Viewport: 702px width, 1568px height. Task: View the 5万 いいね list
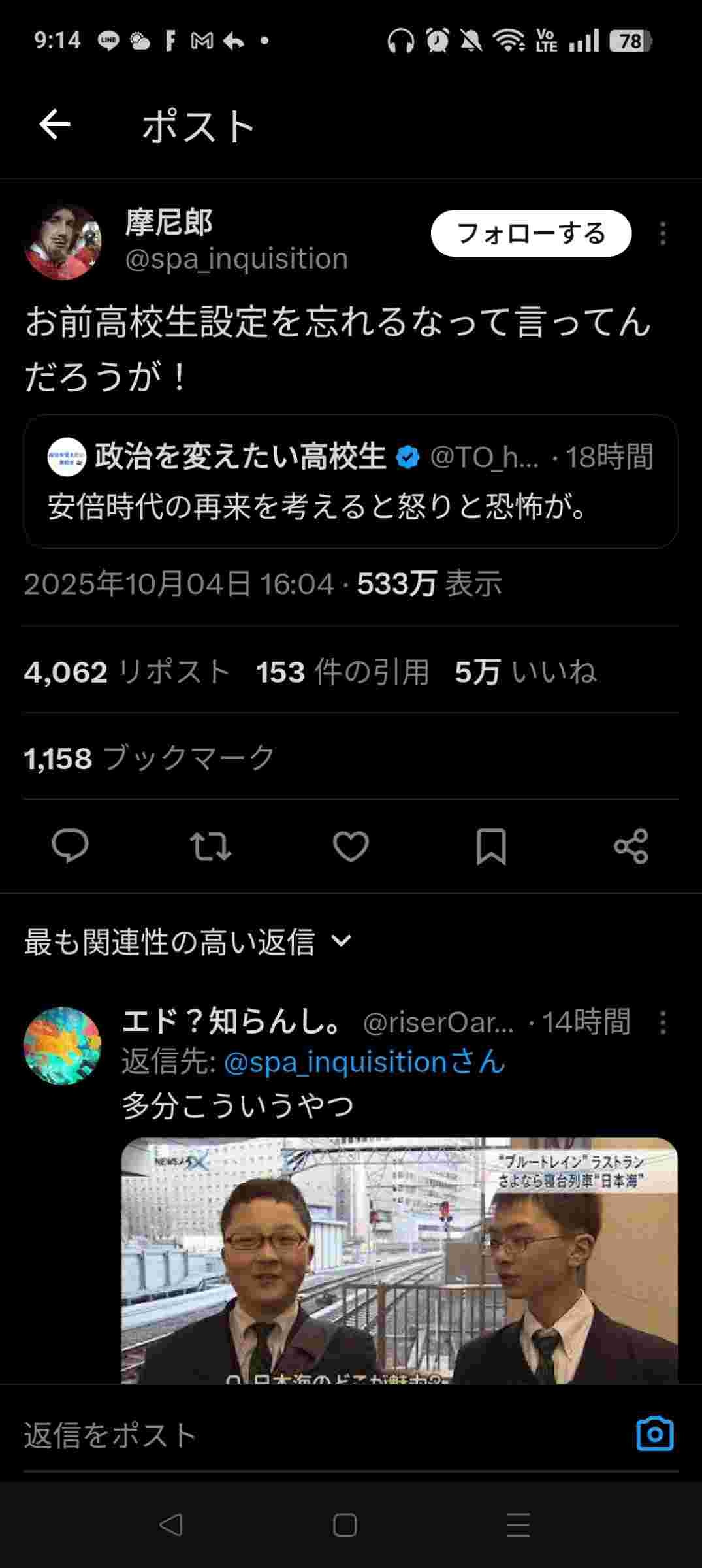(525, 672)
